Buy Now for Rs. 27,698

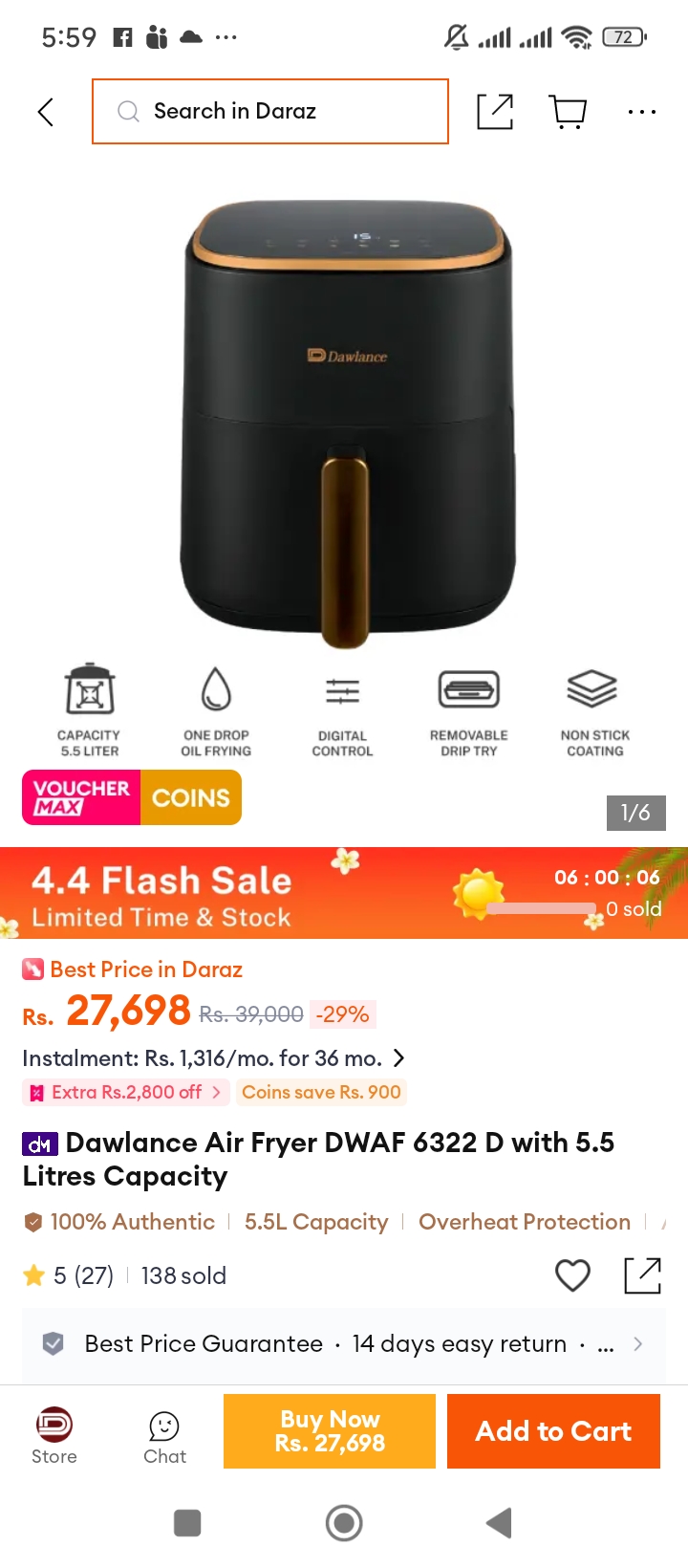[330, 1431]
